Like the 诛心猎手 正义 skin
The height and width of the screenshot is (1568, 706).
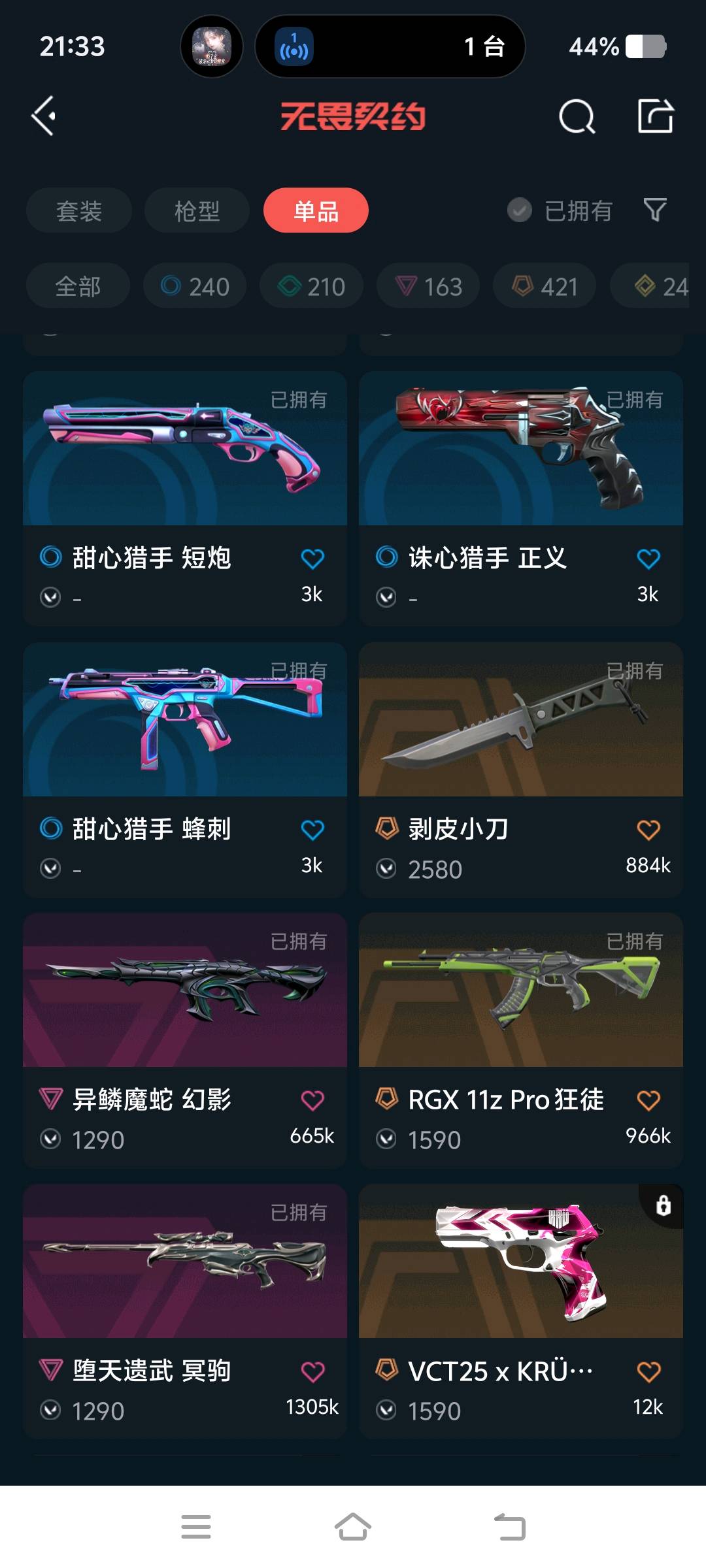[x=648, y=559]
